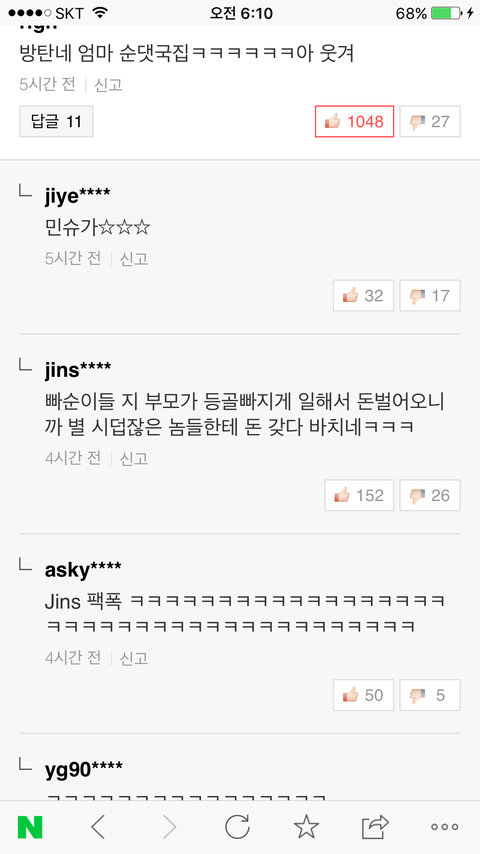Go back to the previous page
This screenshot has height=854, width=480.
98,827
